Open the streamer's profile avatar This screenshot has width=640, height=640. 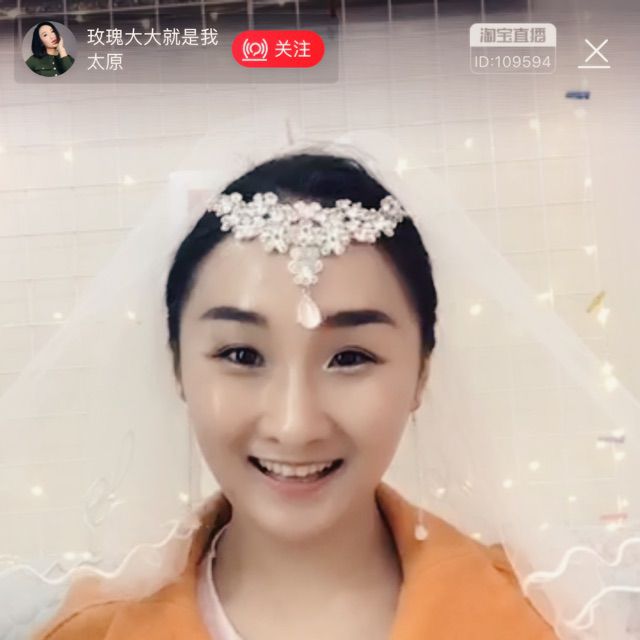(49, 49)
